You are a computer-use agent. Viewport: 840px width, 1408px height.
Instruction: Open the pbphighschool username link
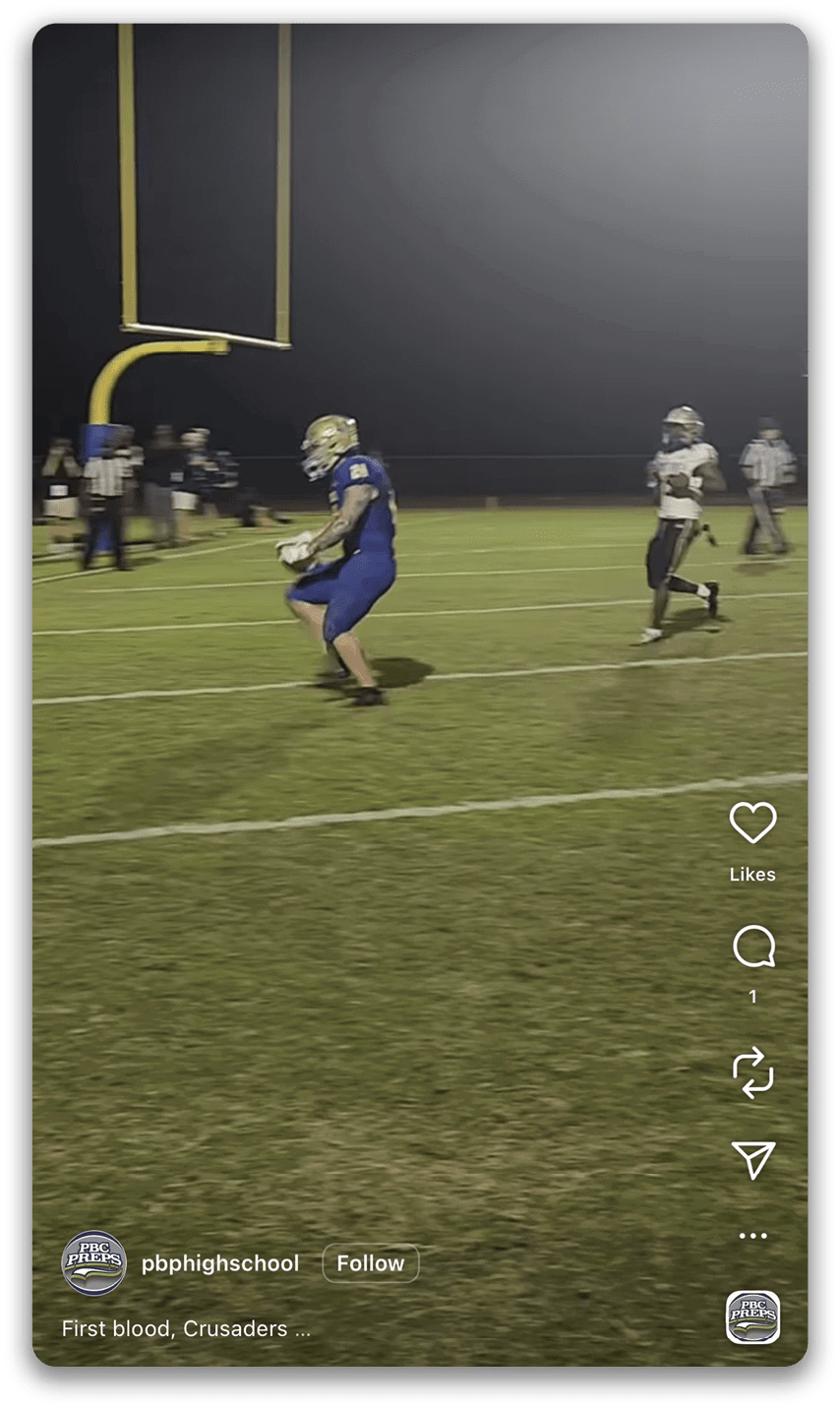pos(220,1263)
